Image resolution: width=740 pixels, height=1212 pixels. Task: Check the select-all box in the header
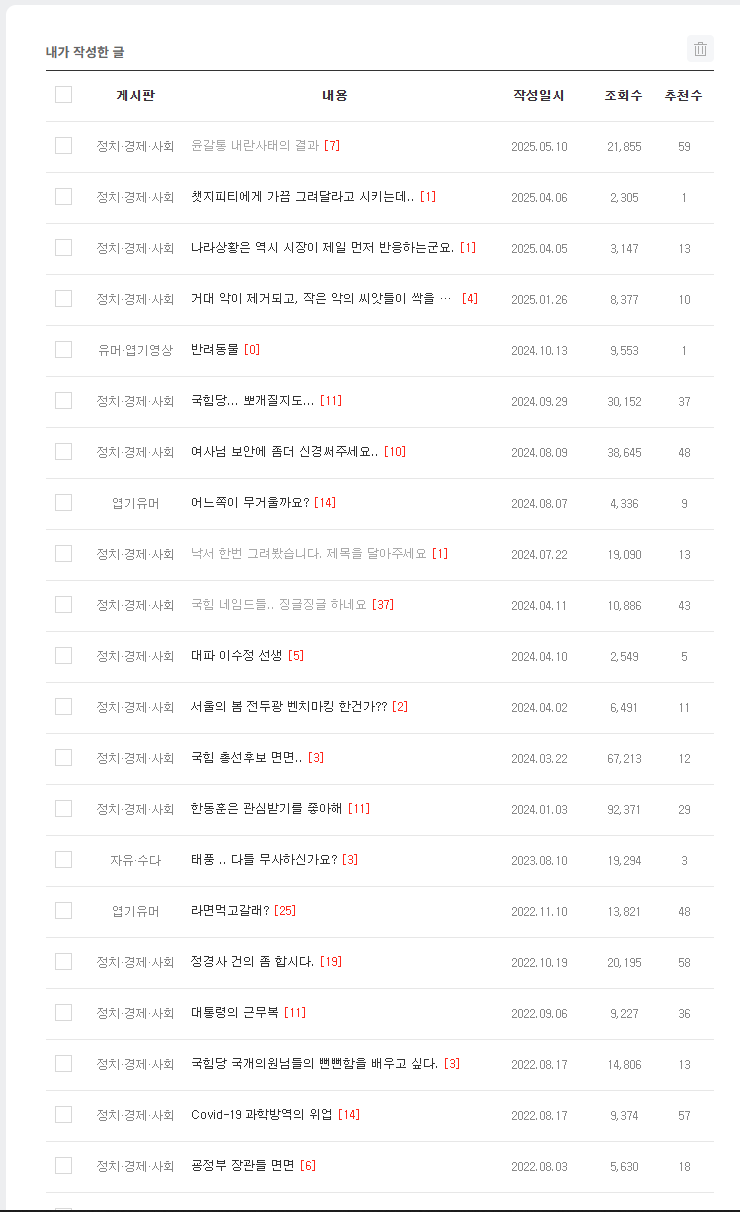(63, 95)
